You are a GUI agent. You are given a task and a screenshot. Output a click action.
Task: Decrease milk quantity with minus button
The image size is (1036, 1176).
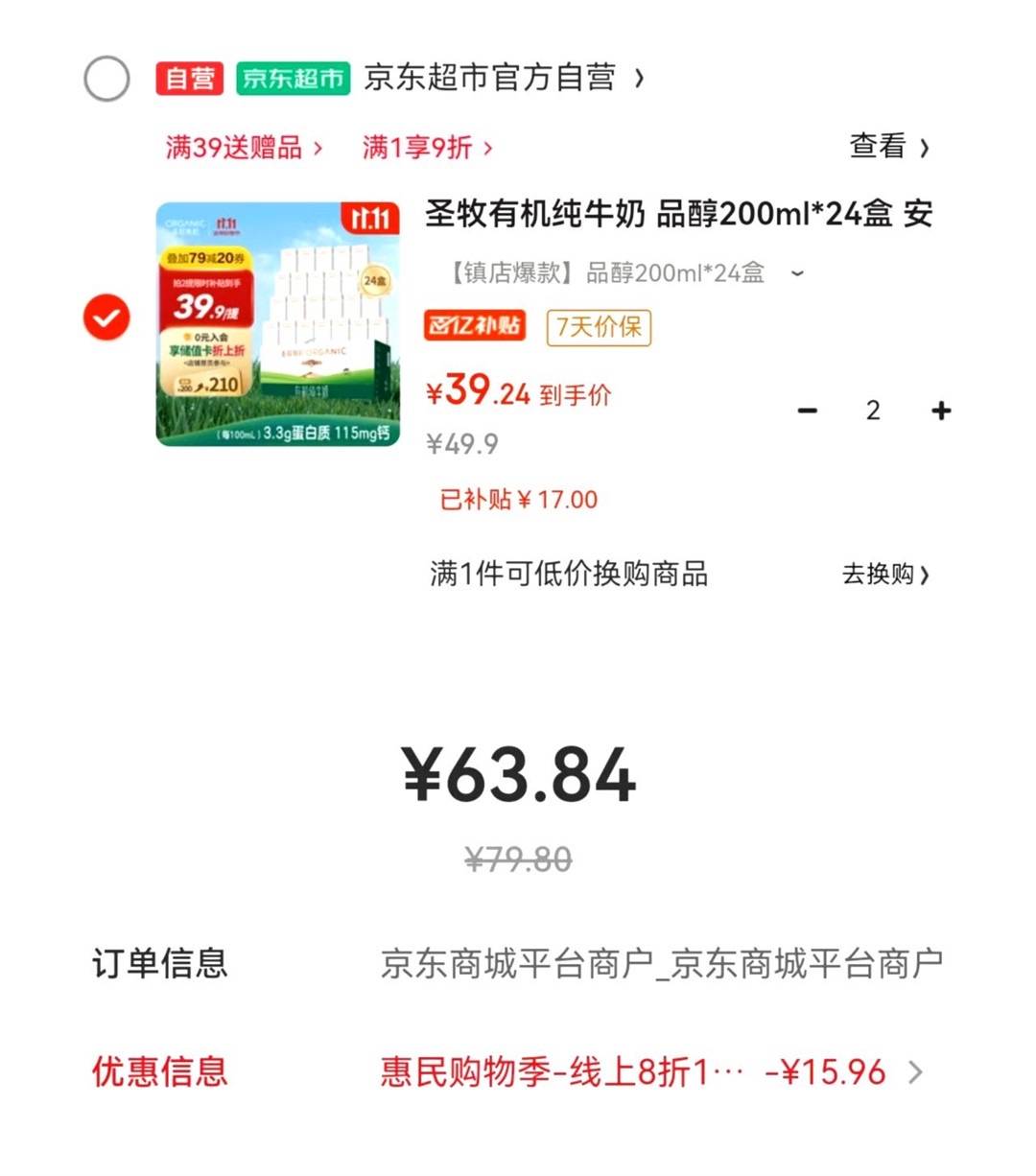point(808,411)
